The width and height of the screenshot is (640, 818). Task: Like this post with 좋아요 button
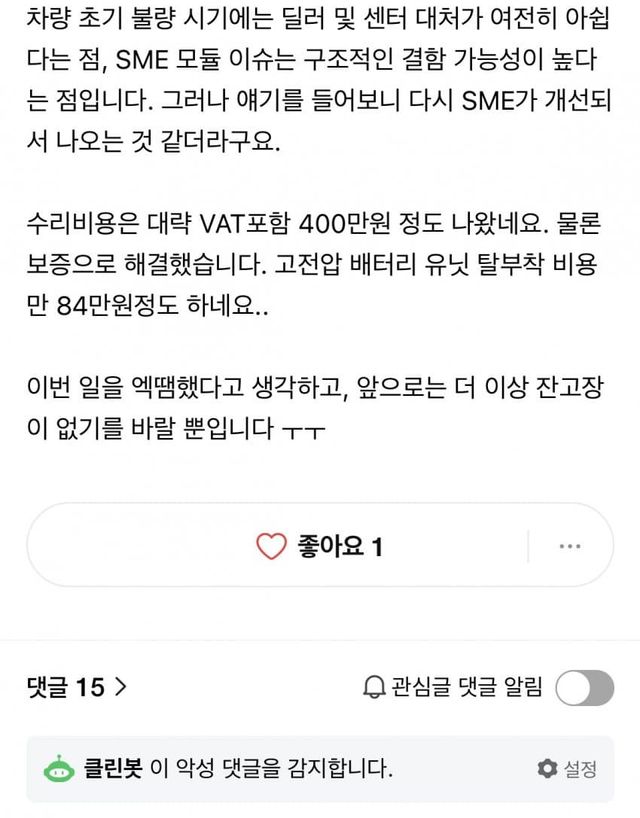point(319,546)
